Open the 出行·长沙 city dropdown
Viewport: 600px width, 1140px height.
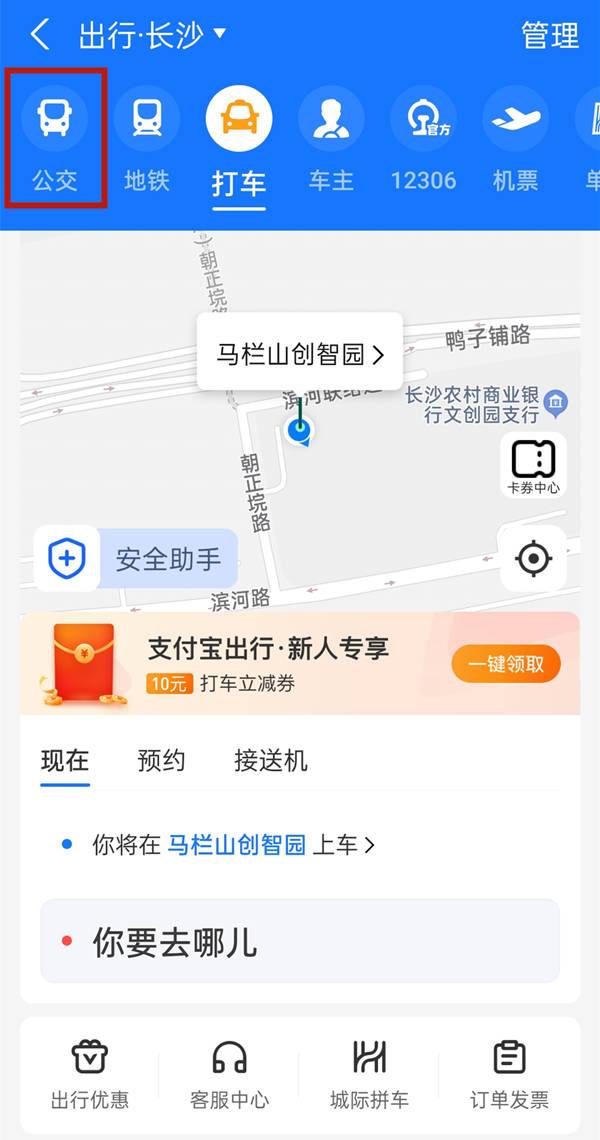pos(152,36)
